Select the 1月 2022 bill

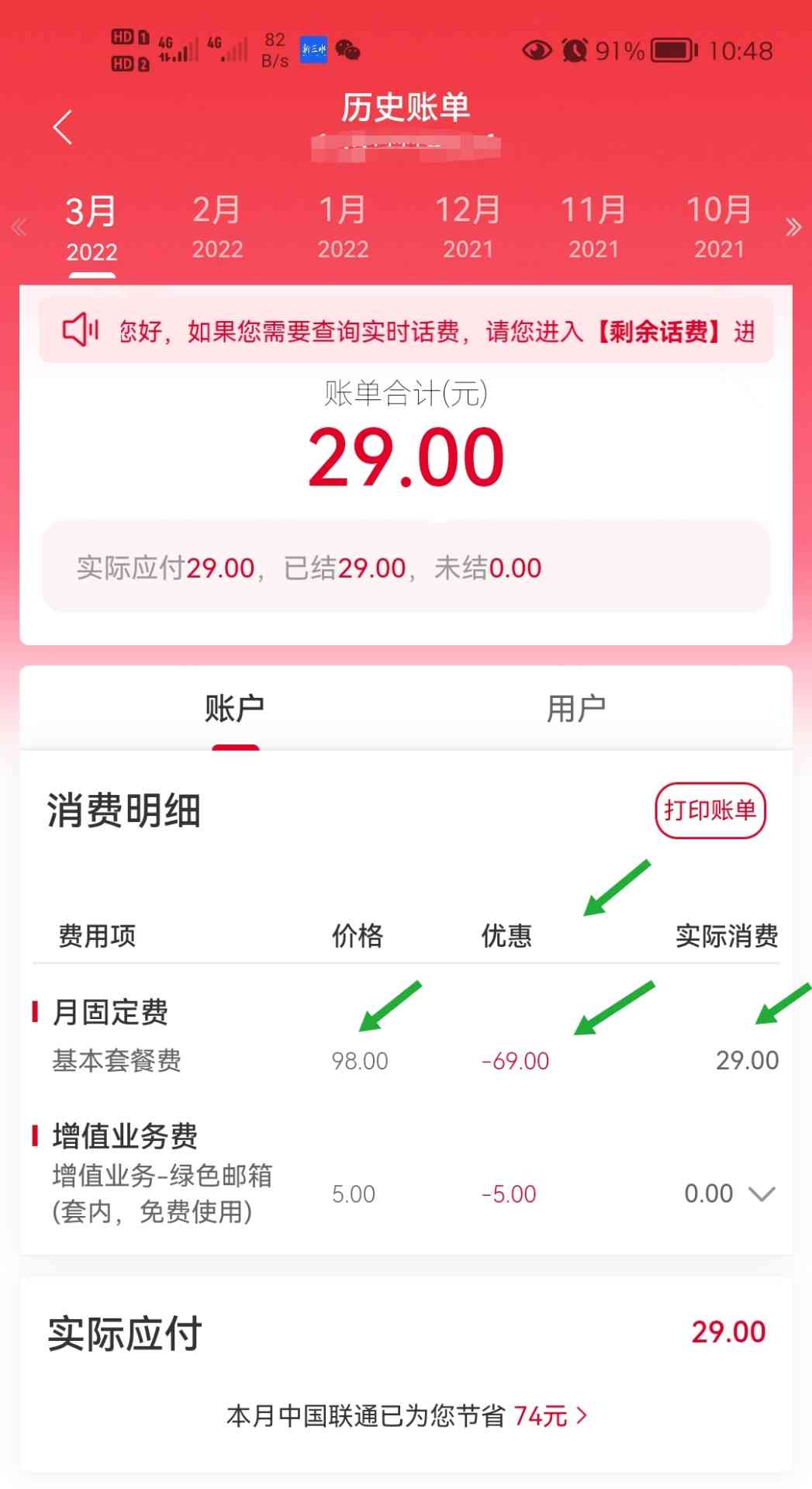(x=343, y=226)
